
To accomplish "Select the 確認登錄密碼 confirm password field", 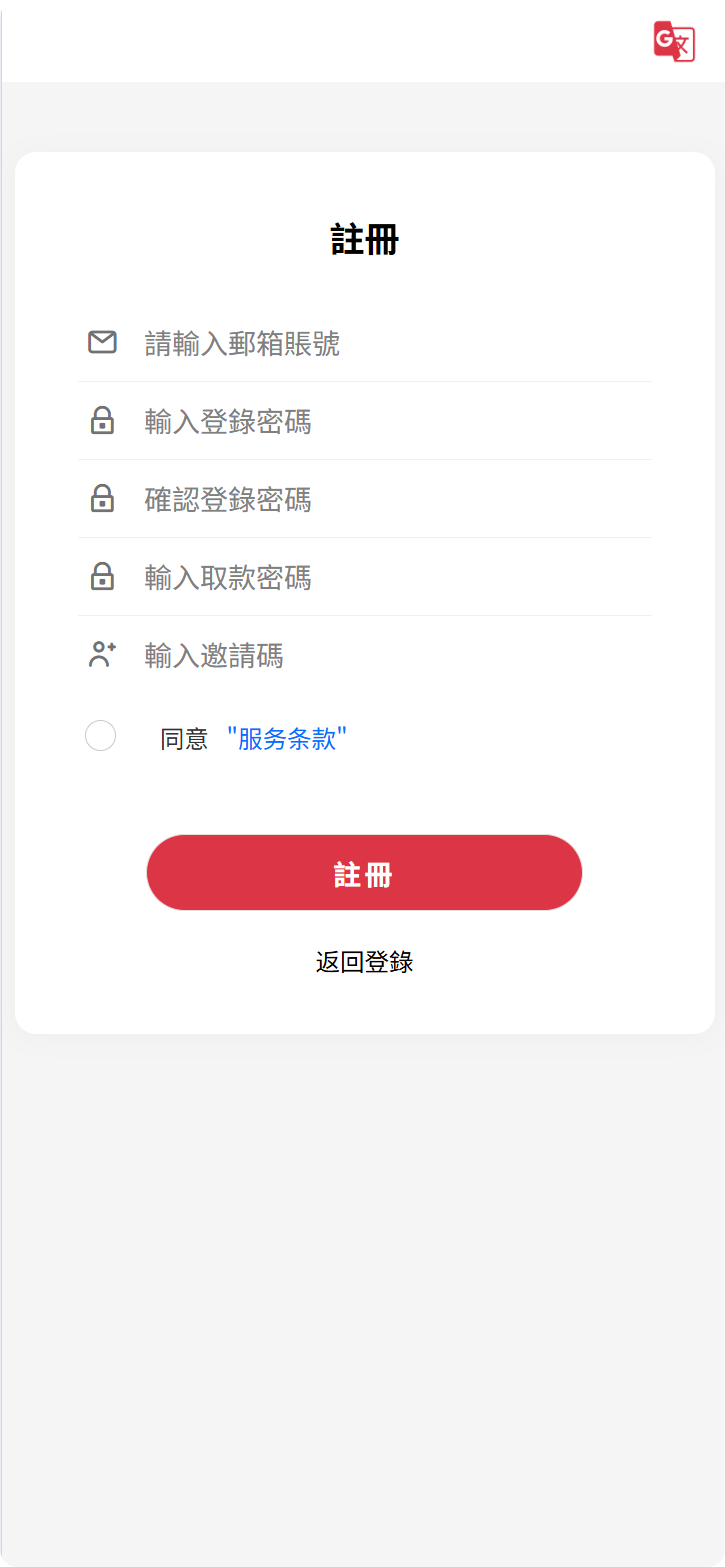I will click(397, 499).
